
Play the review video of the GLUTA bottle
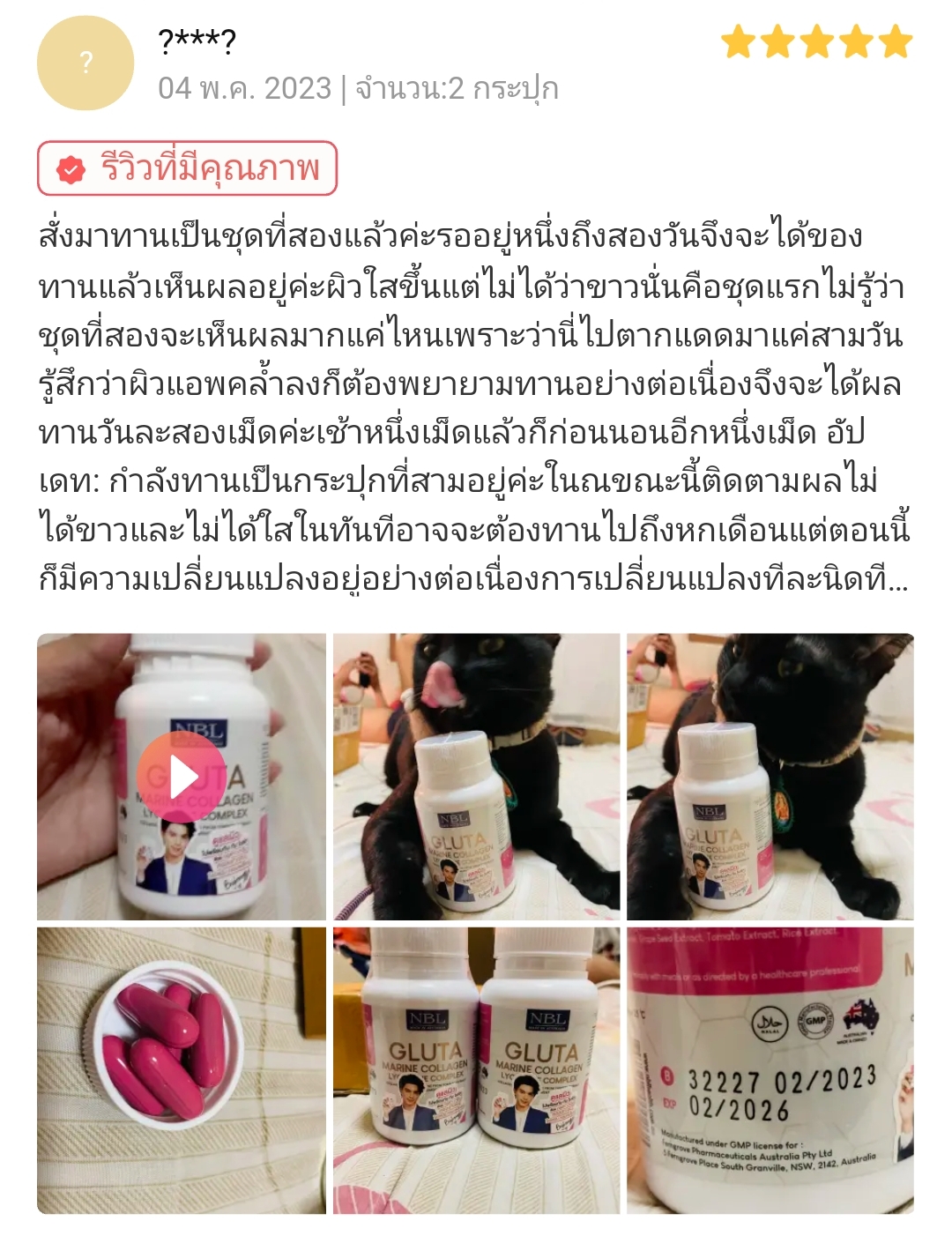pos(182,777)
